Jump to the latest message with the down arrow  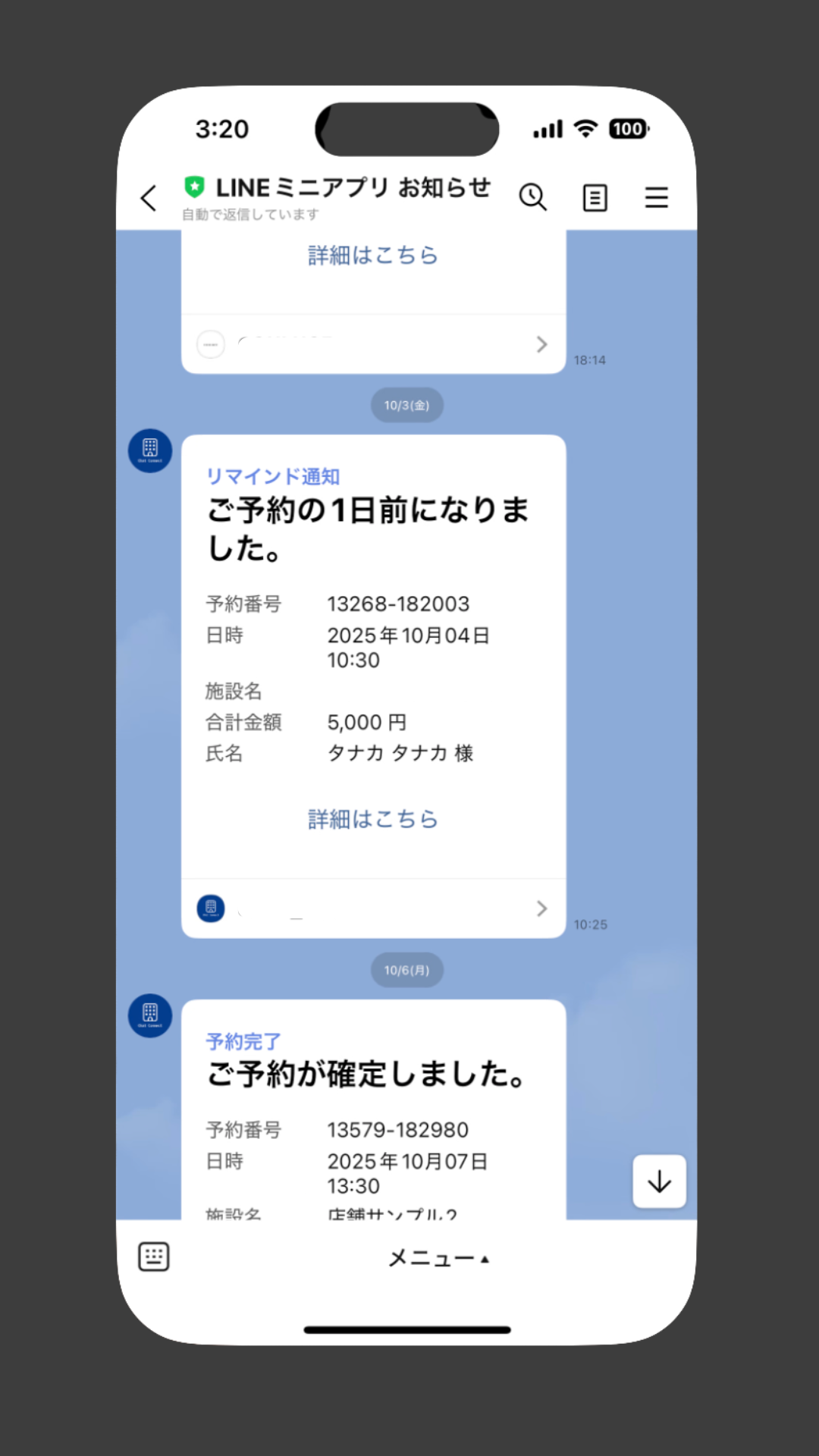pos(659,1181)
